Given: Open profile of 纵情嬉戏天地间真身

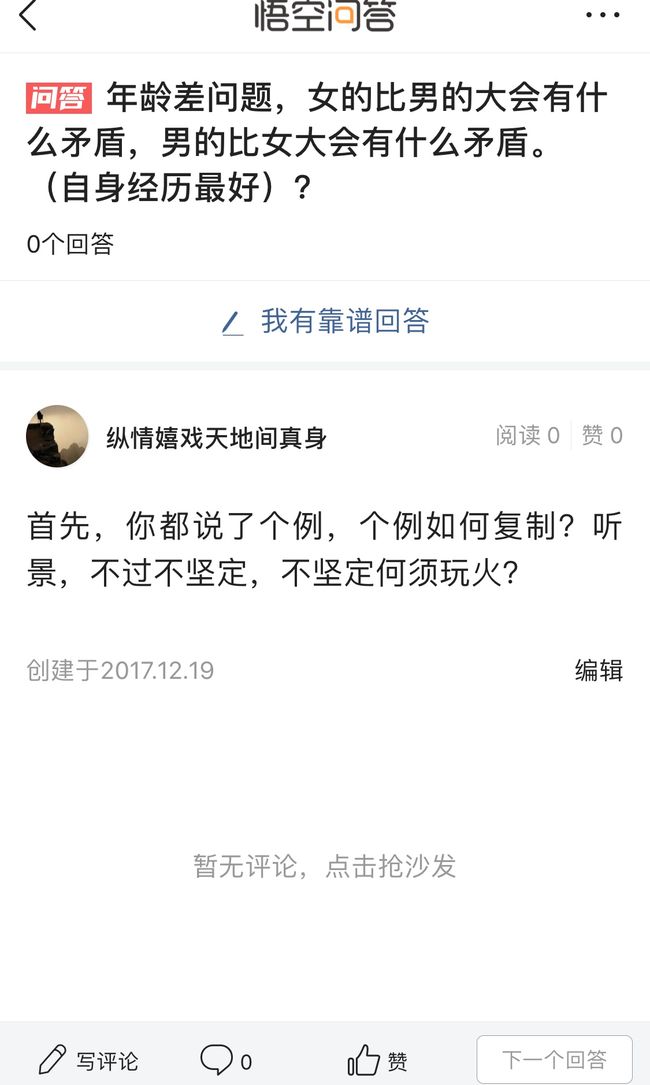Looking at the screenshot, I should click(x=216, y=437).
